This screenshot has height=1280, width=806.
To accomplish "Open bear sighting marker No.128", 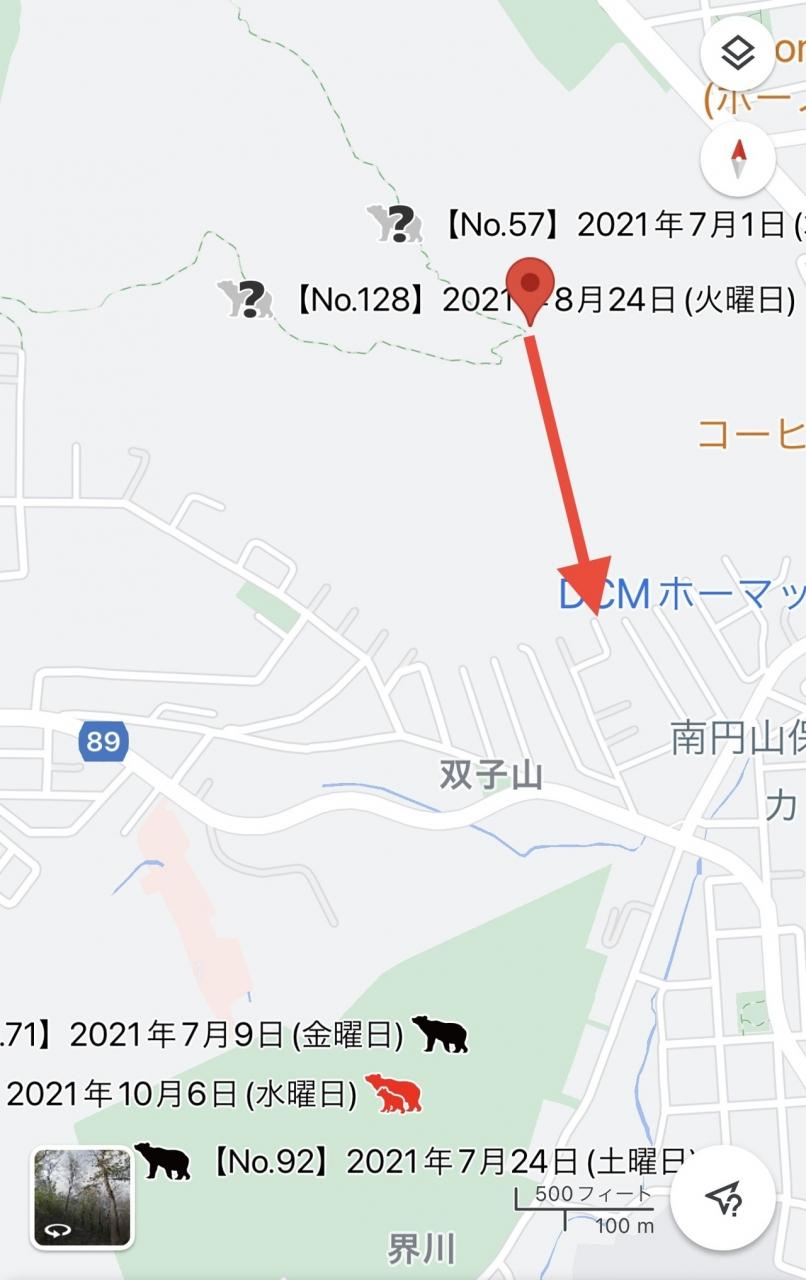I will [x=246, y=298].
